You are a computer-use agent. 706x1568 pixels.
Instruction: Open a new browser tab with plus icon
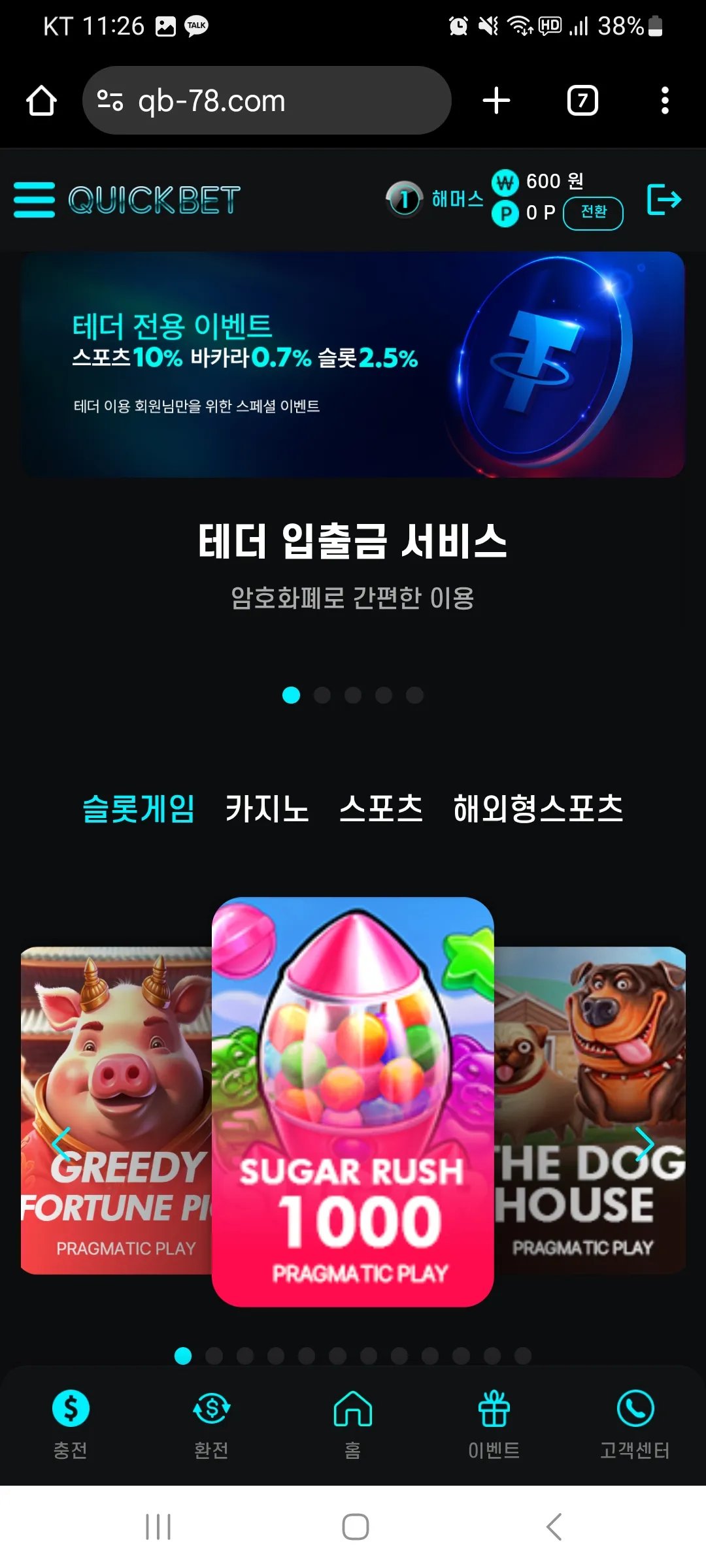(496, 101)
